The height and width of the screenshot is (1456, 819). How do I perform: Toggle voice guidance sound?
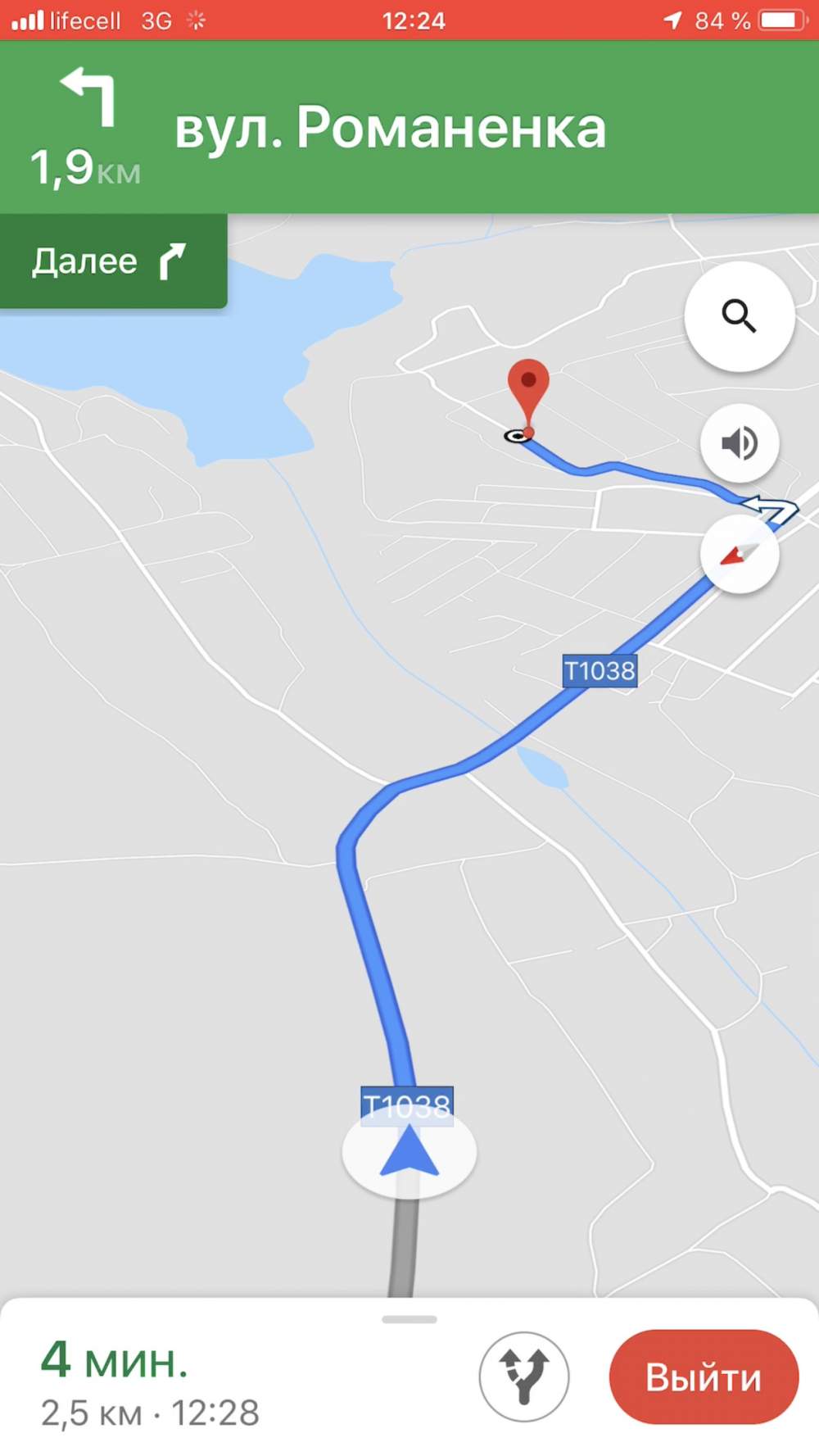tap(740, 443)
